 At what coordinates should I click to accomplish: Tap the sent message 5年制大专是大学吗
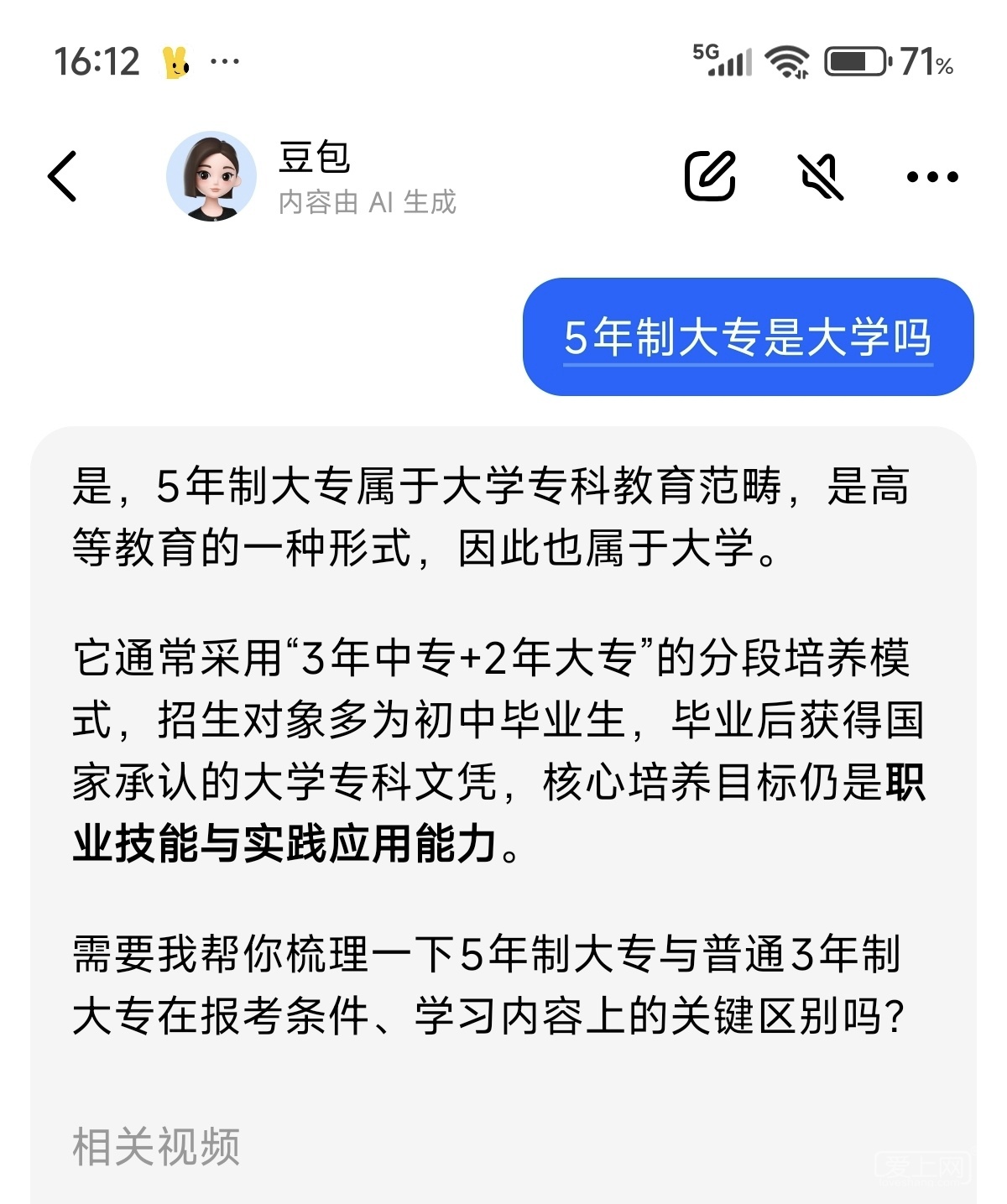[x=748, y=337]
